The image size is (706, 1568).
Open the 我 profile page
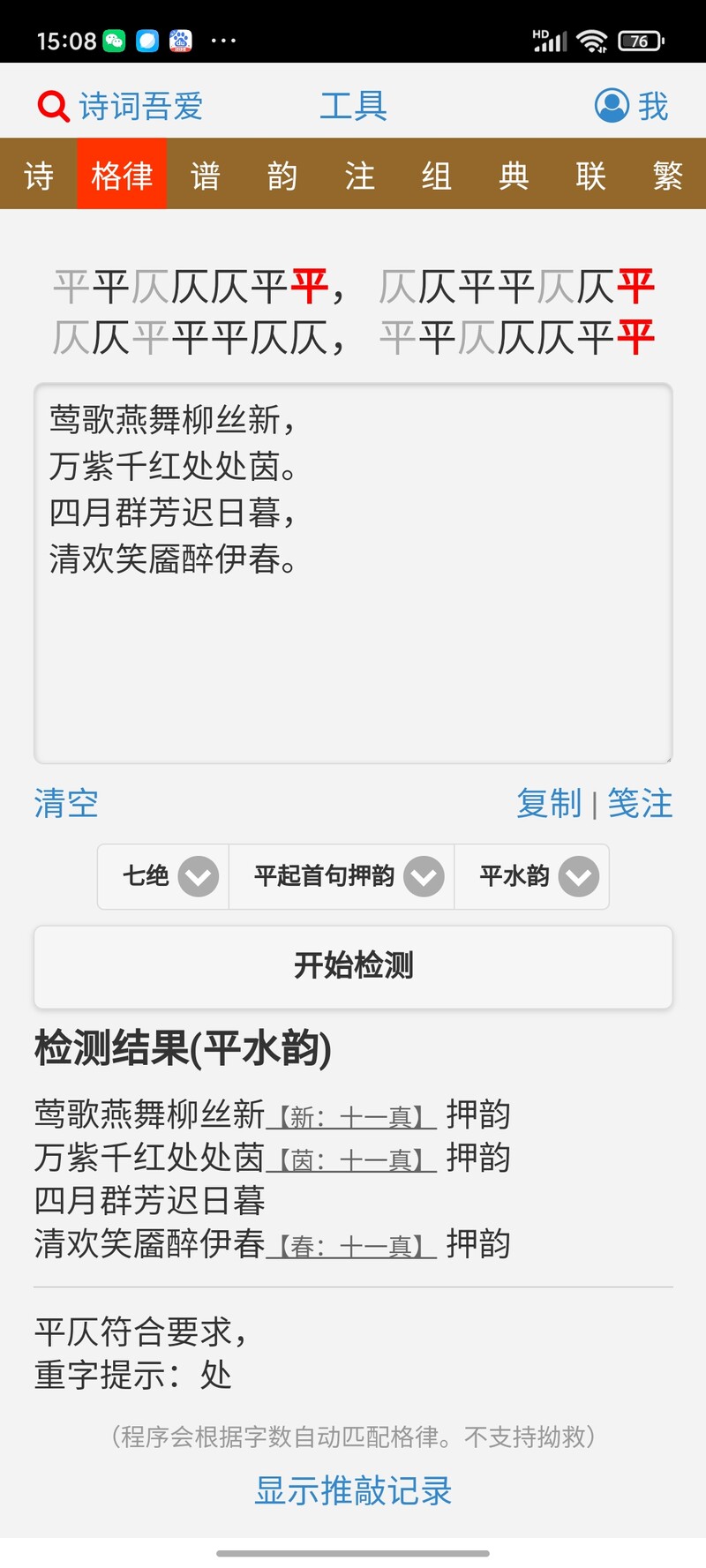click(632, 107)
